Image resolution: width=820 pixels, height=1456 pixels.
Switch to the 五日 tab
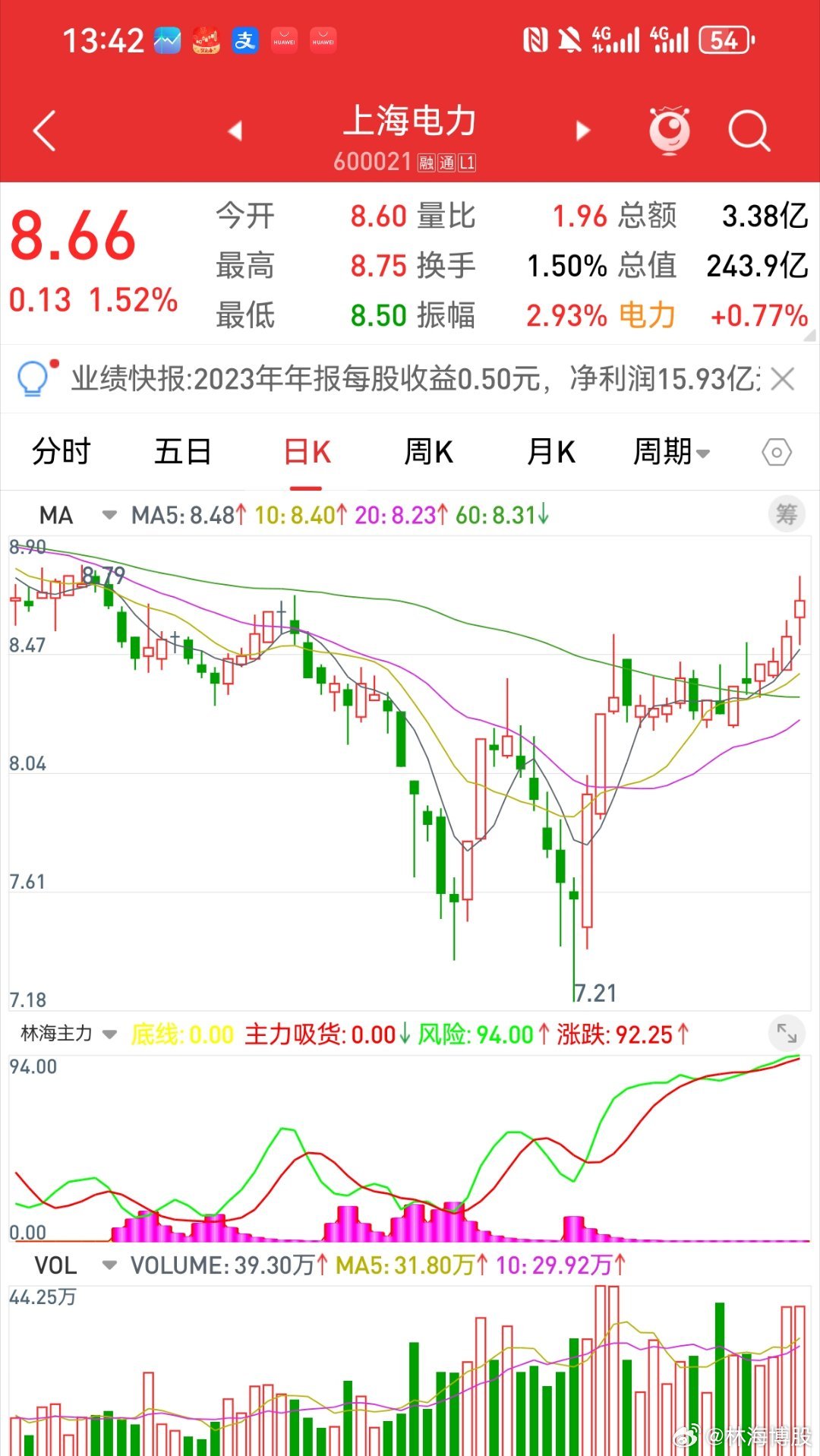tap(182, 452)
